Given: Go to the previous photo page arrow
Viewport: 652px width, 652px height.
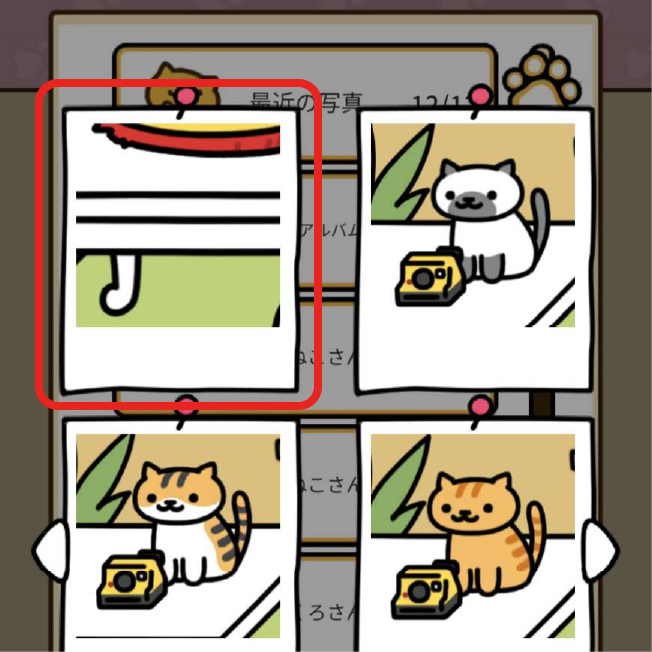Looking at the screenshot, I should tap(48, 546).
